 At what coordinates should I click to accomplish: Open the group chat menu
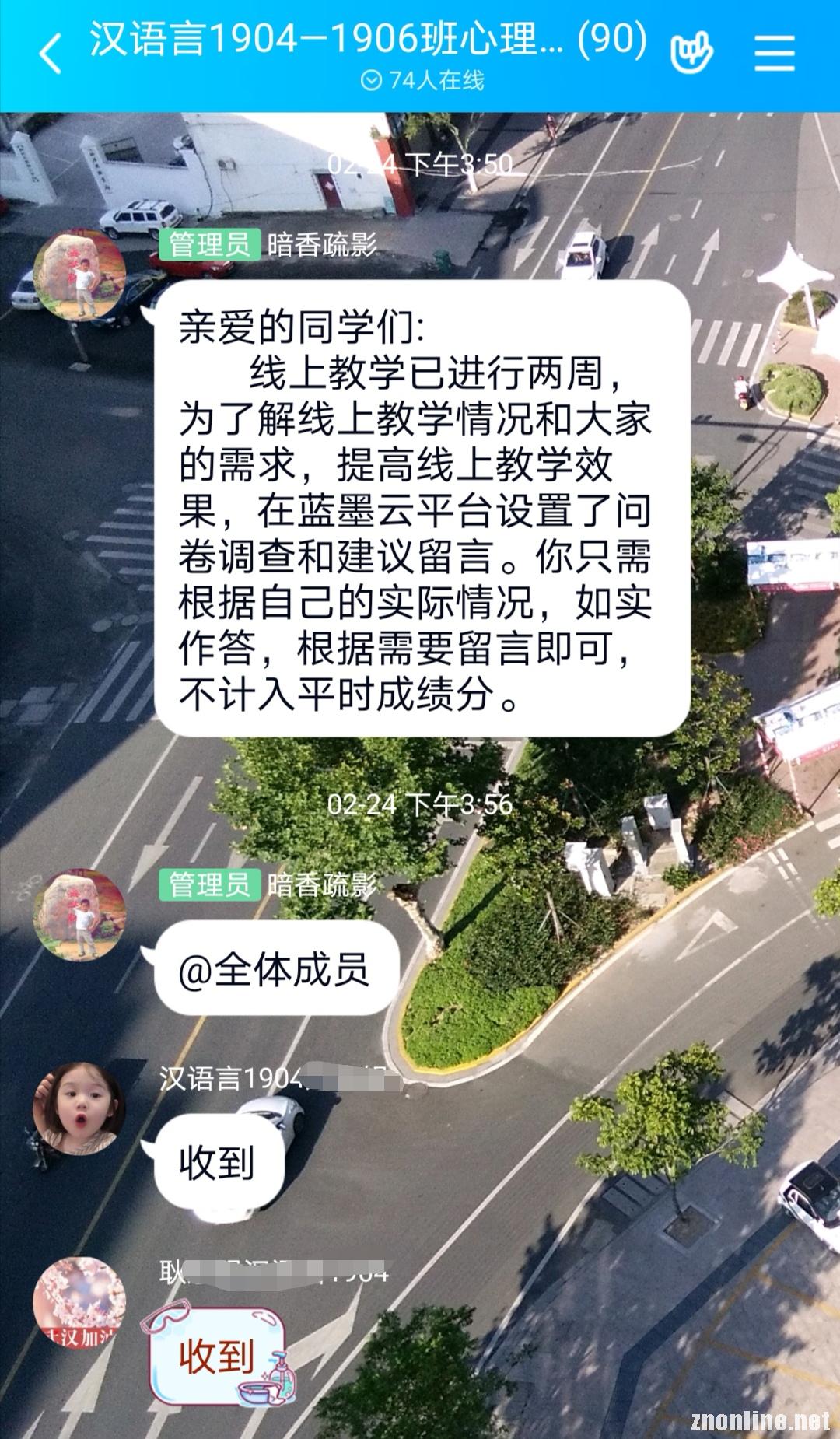click(774, 53)
